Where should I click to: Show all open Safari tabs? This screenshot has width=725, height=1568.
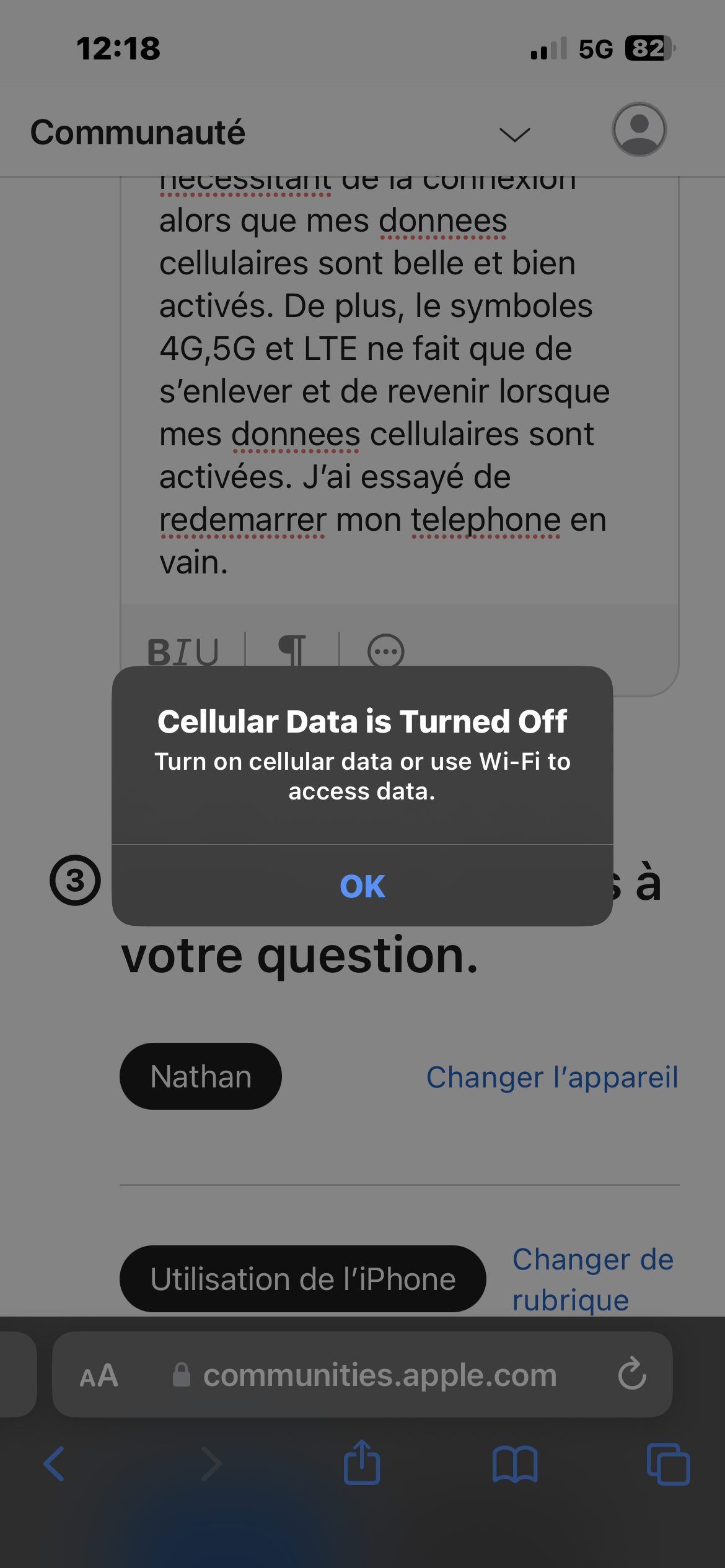tap(668, 1464)
